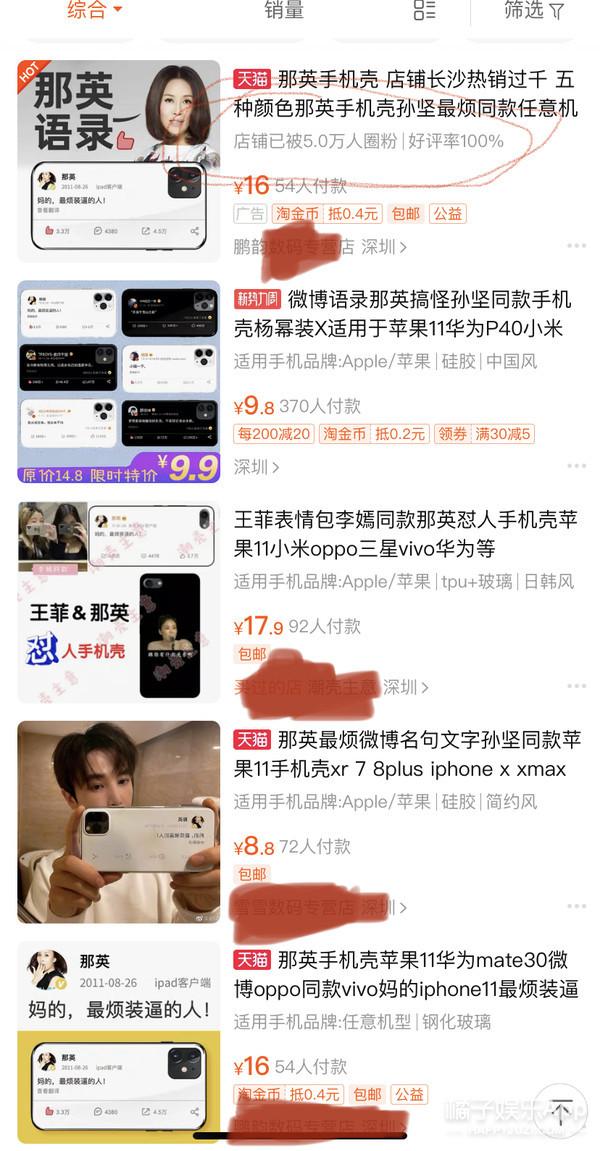The height and width of the screenshot is (1151, 600).
Task: Sort results by 销量
Action: pyautogui.click(x=284, y=11)
